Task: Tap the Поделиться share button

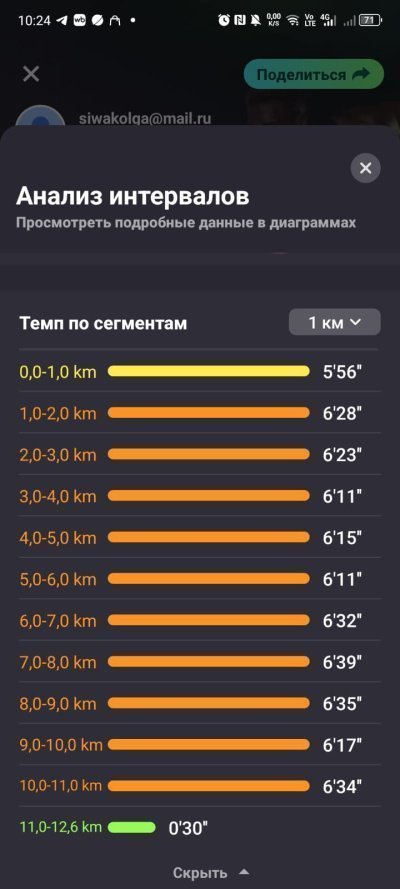Action: point(314,74)
